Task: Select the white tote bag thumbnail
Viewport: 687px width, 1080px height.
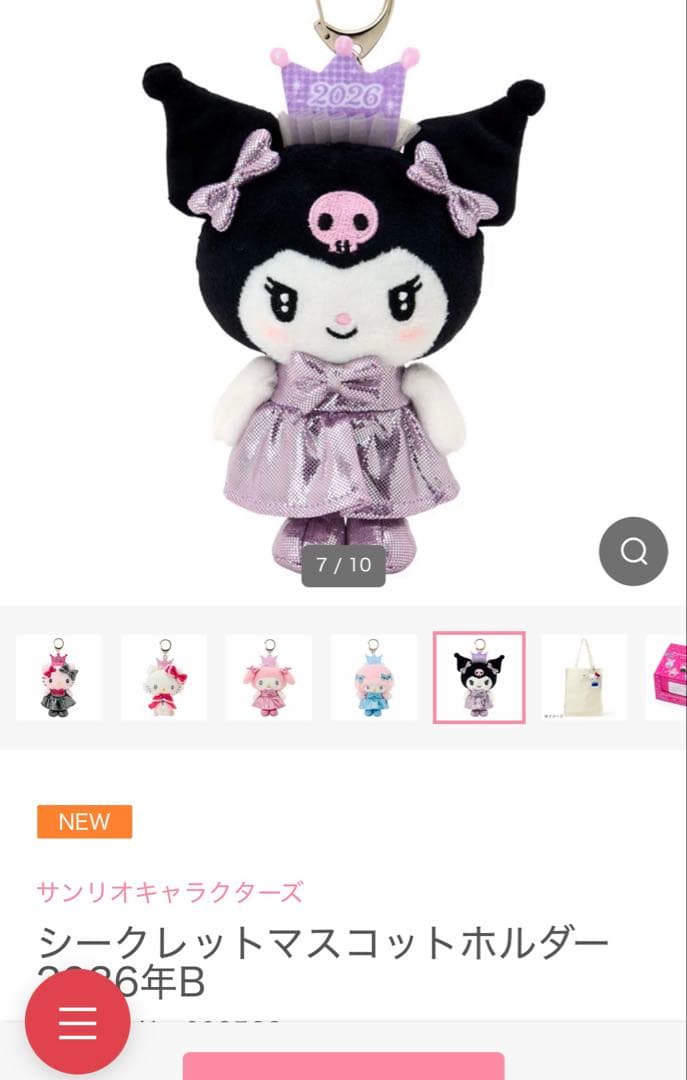Action: (x=584, y=677)
